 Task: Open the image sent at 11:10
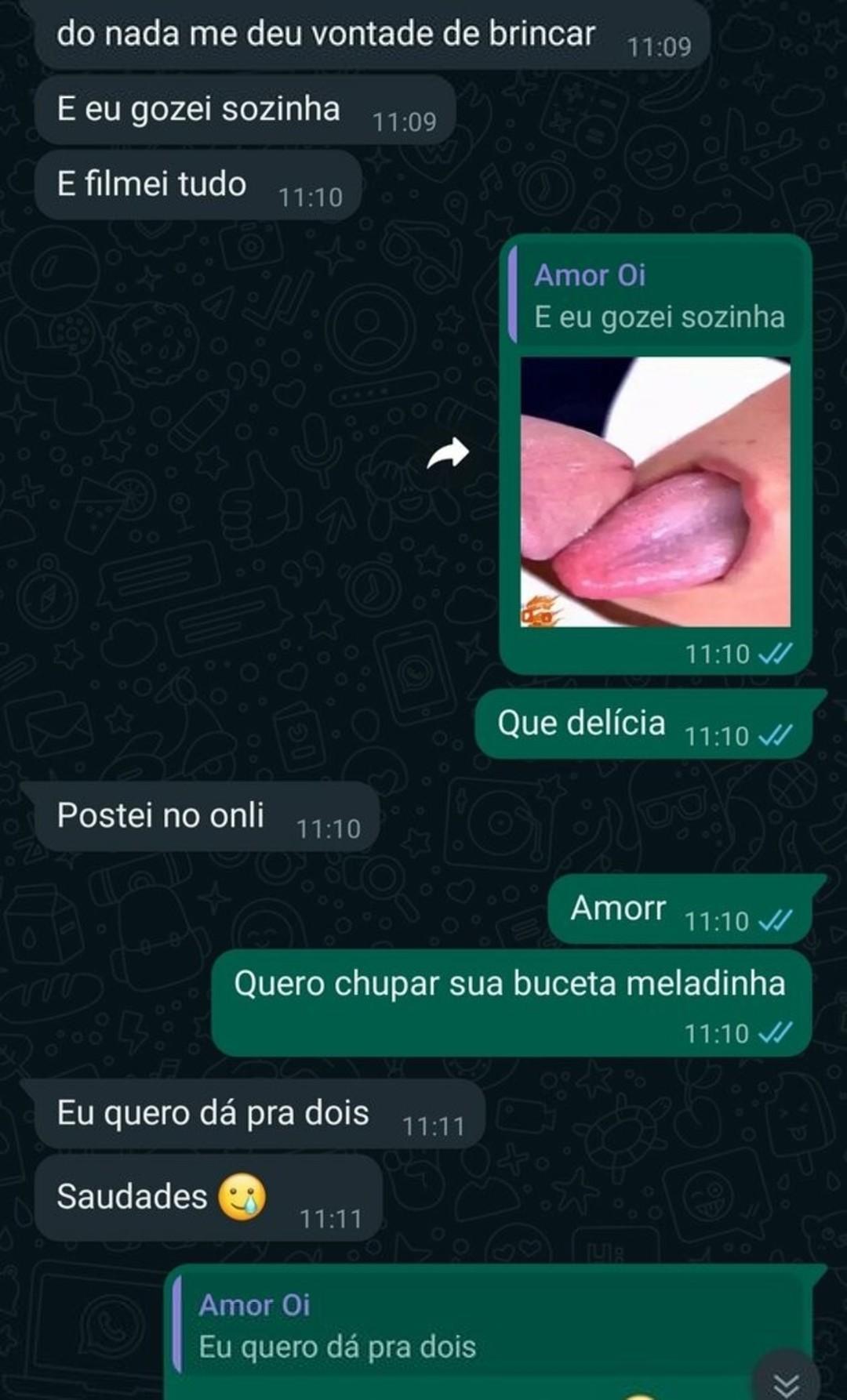click(x=656, y=491)
